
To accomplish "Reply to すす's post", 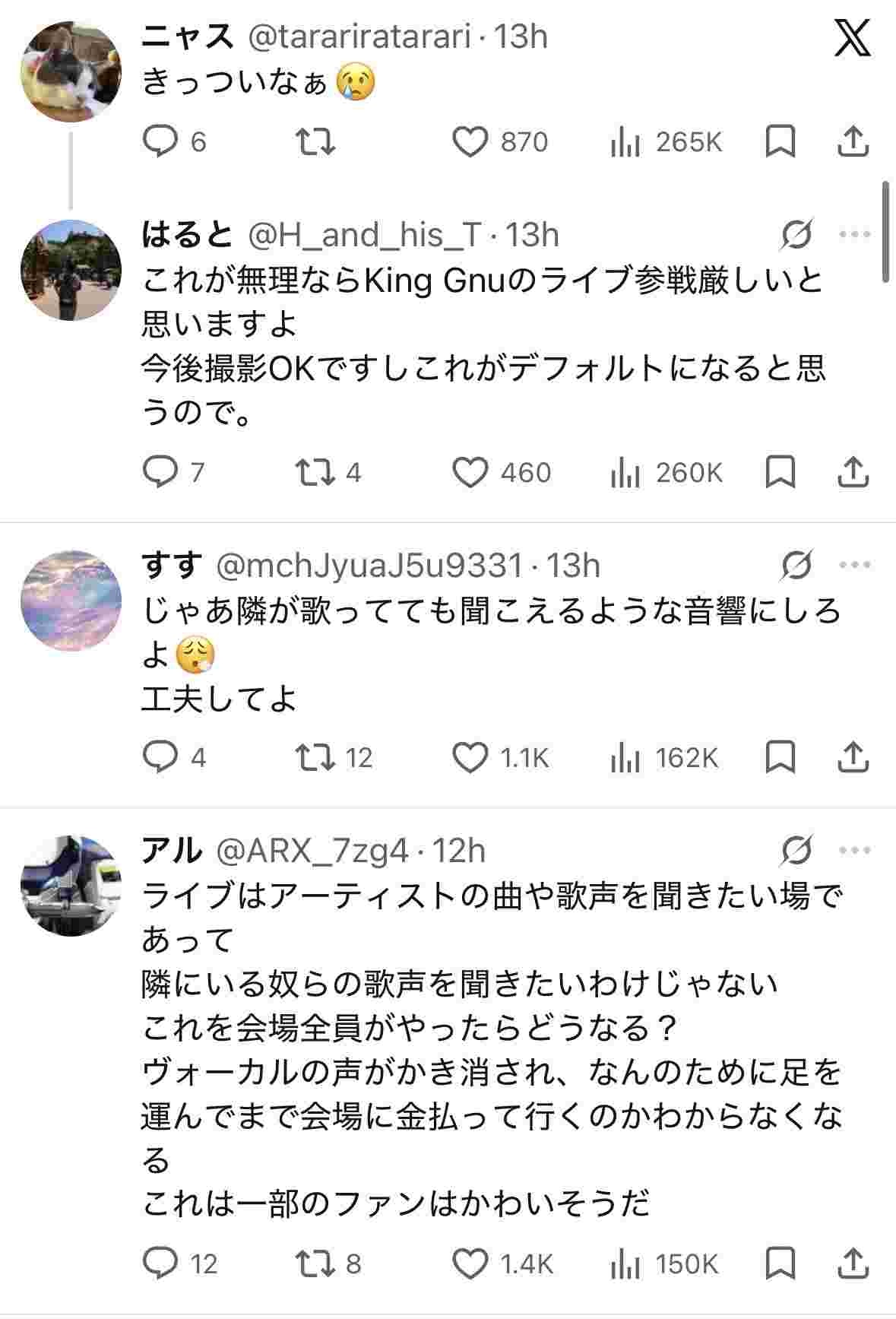I will (x=160, y=758).
